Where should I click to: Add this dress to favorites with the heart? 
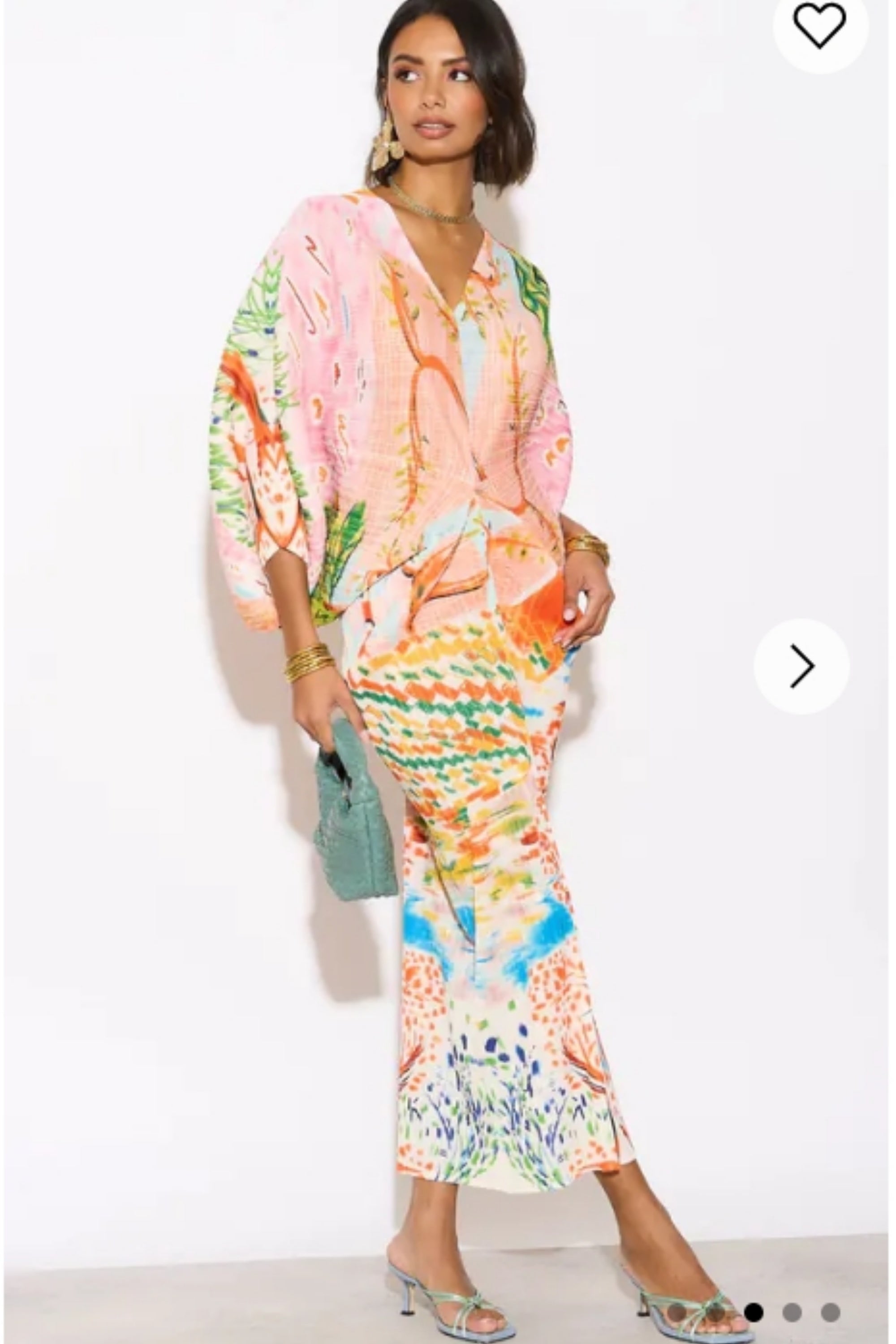click(x=820, y=26)
